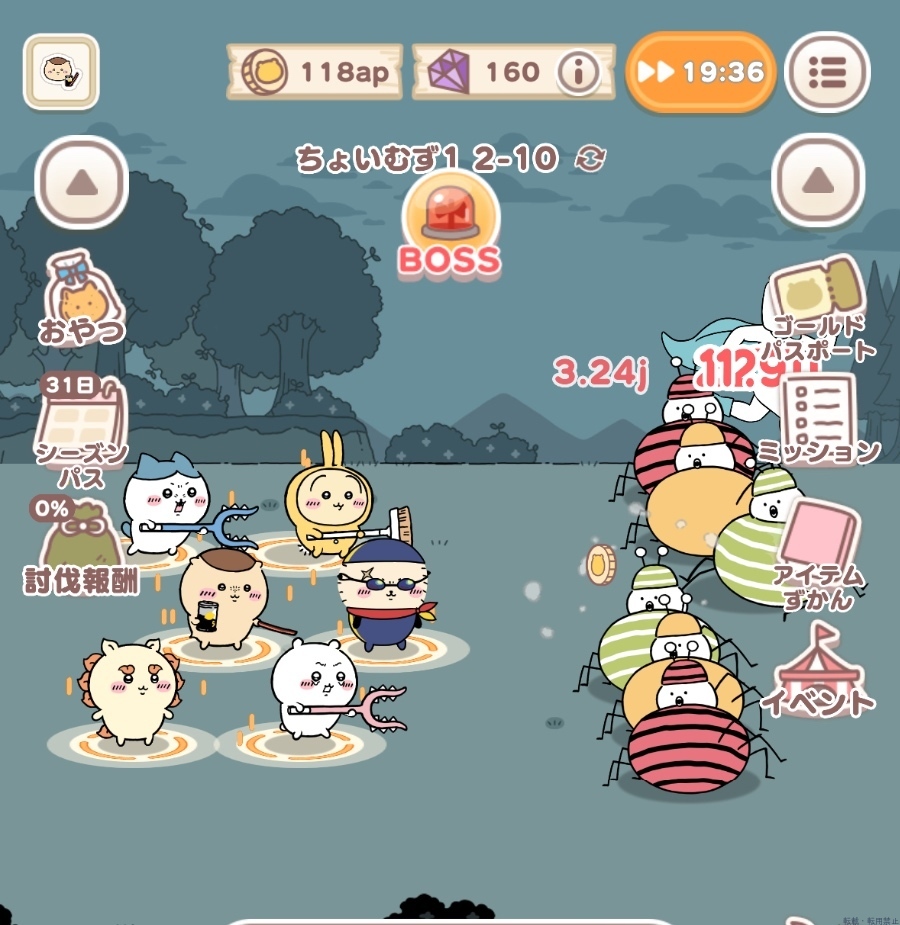Refresh the stage with the cycle icon
The width and height of the screenshot is (900, 925).
coord(591,158)
